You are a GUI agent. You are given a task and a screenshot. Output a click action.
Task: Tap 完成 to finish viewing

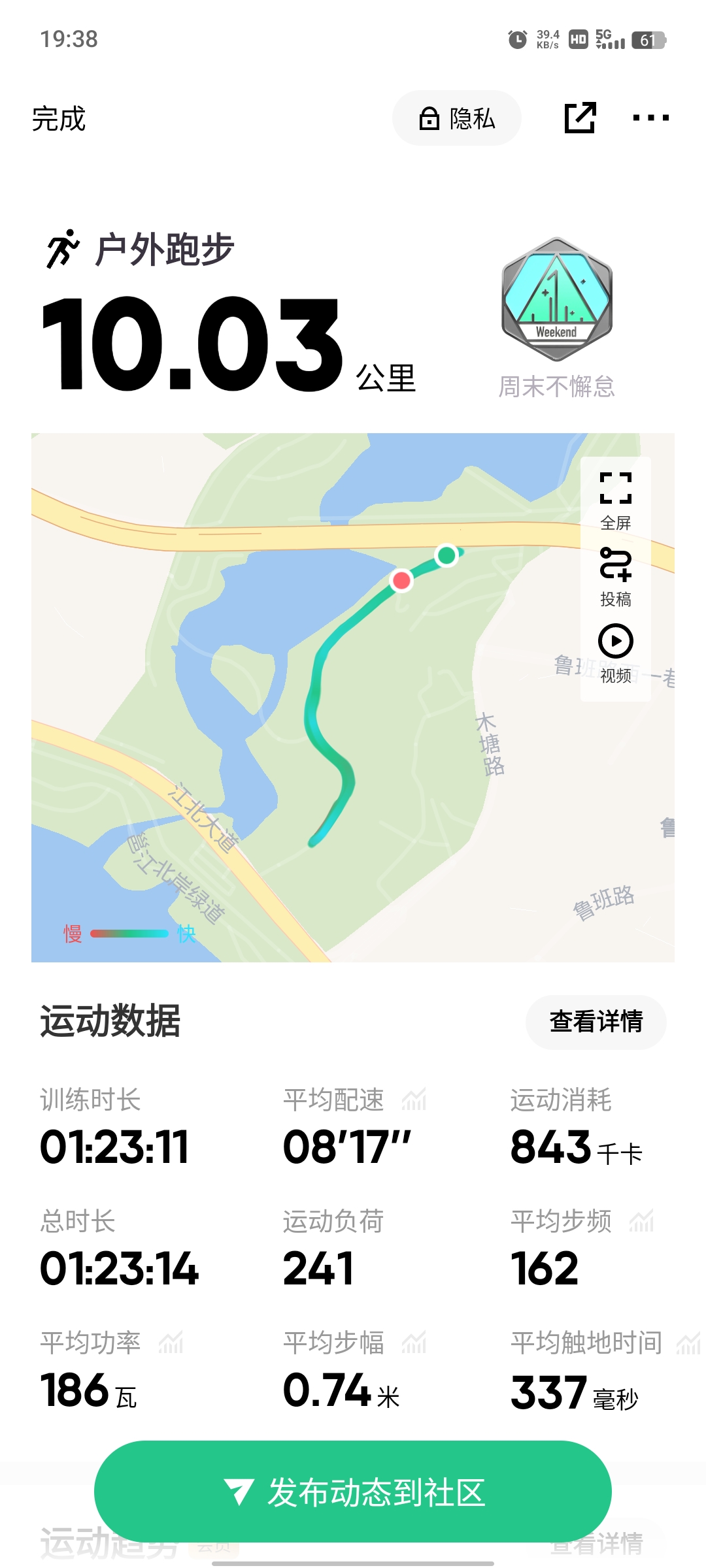coord(59,119)
